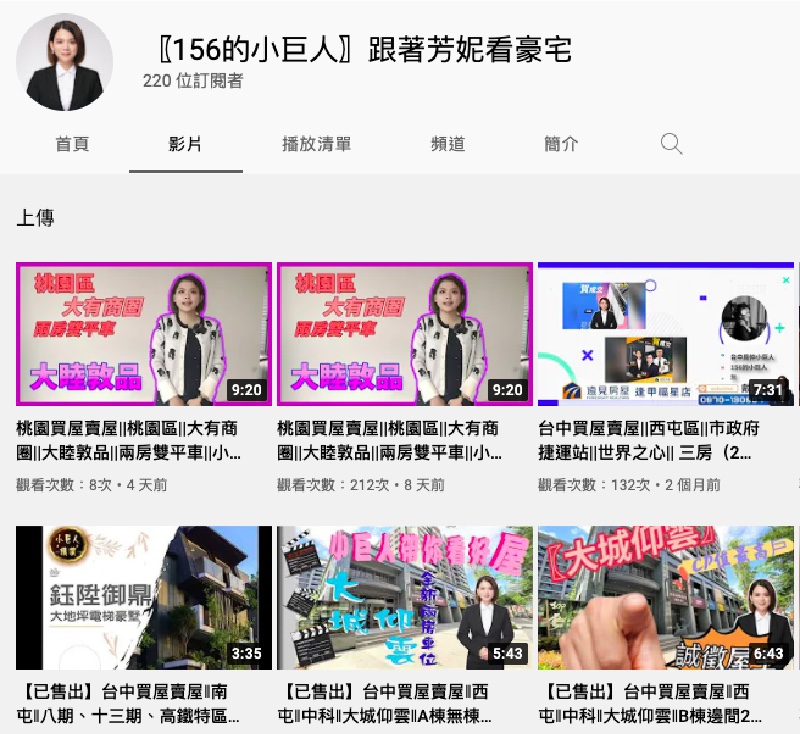Switch to the 首頁 tab
The height and width of the screenshot is (734, 800).
click(72, 144)
